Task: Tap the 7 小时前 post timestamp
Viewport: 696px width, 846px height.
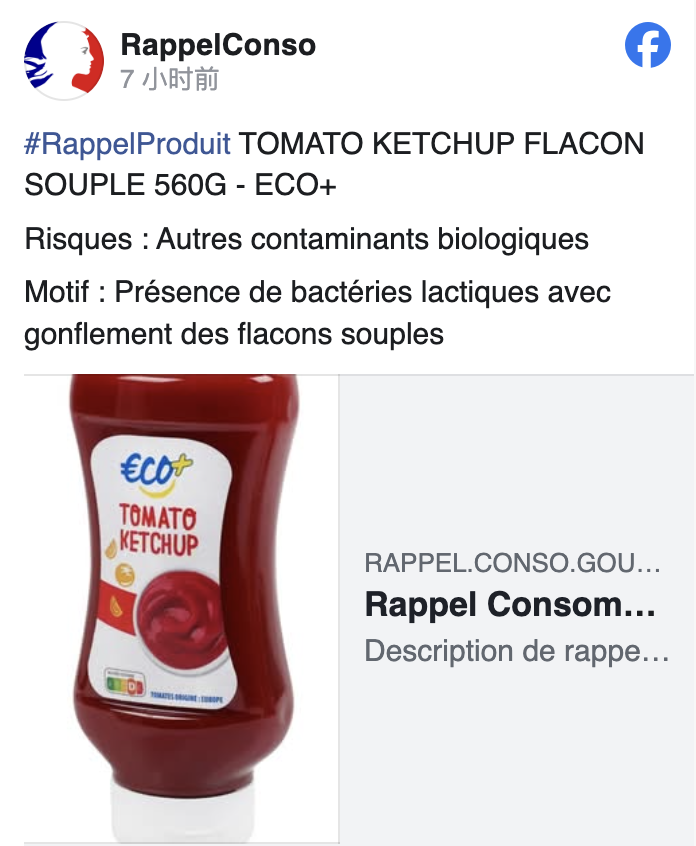Action: point(169,79)
